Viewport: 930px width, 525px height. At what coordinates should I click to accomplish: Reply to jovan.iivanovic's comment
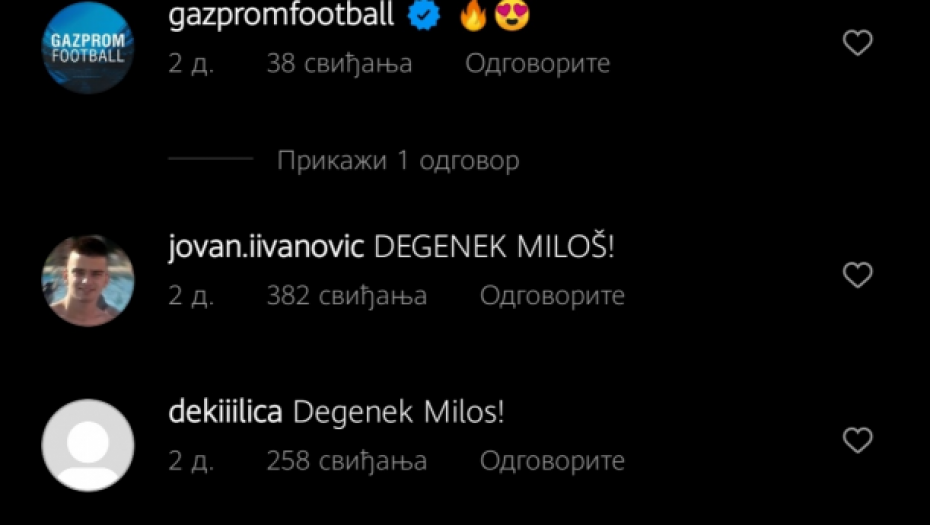click(x=552, y=296)
